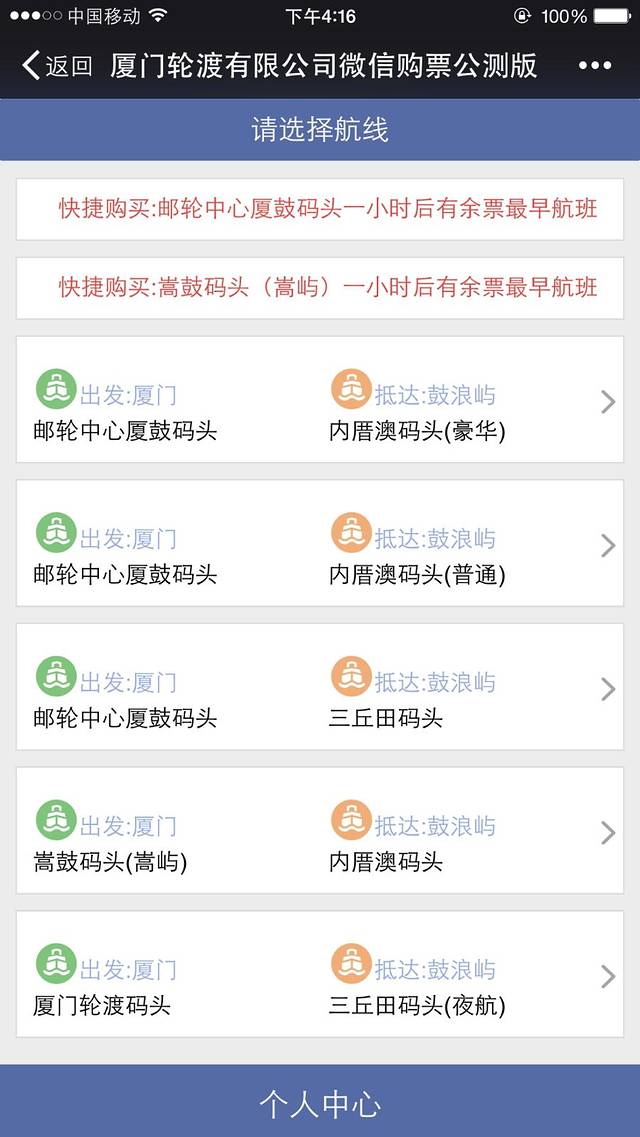Screen dimensions: 640x1137
Task: Select route to 内厝澳码头(普通)
Action: [x=320, y=544]
